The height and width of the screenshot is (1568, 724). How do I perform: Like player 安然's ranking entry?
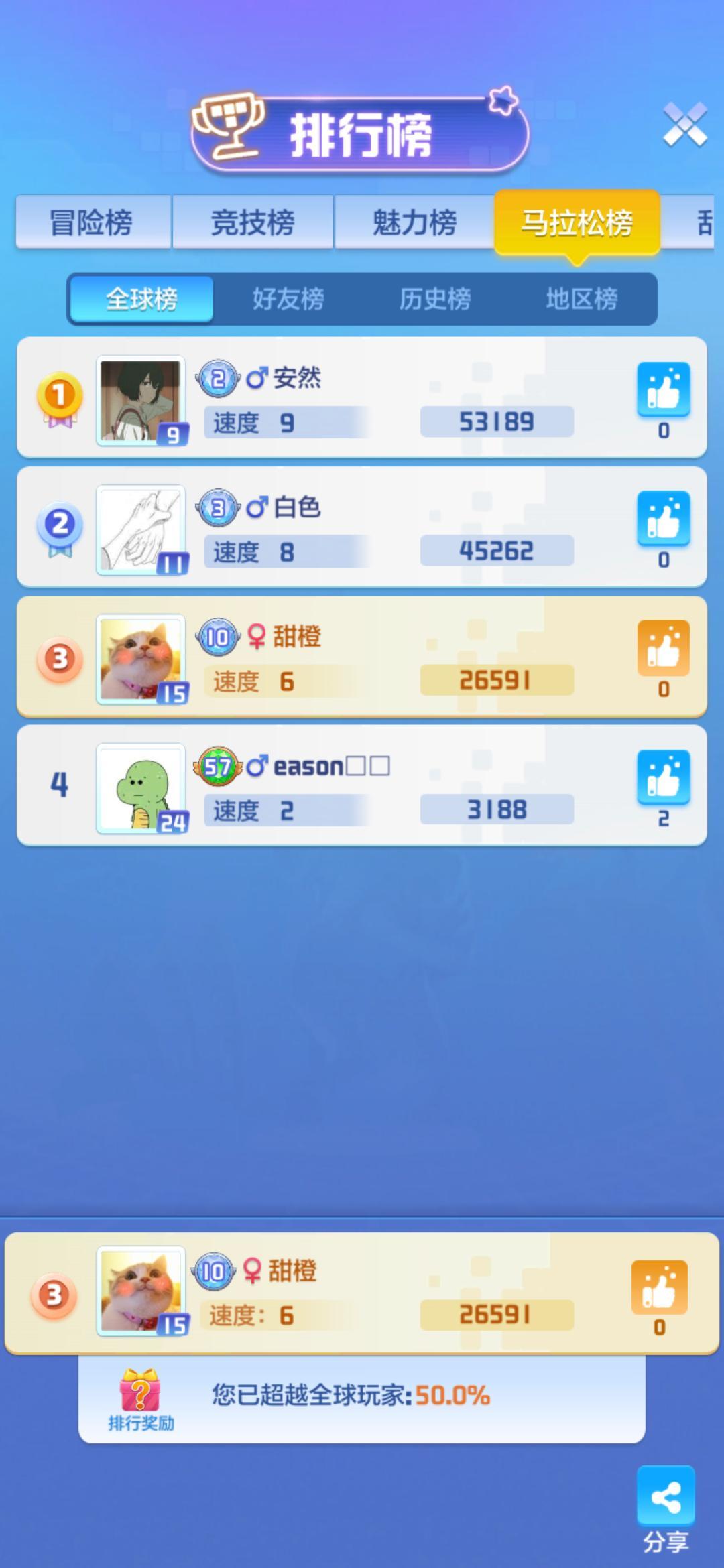663,388
